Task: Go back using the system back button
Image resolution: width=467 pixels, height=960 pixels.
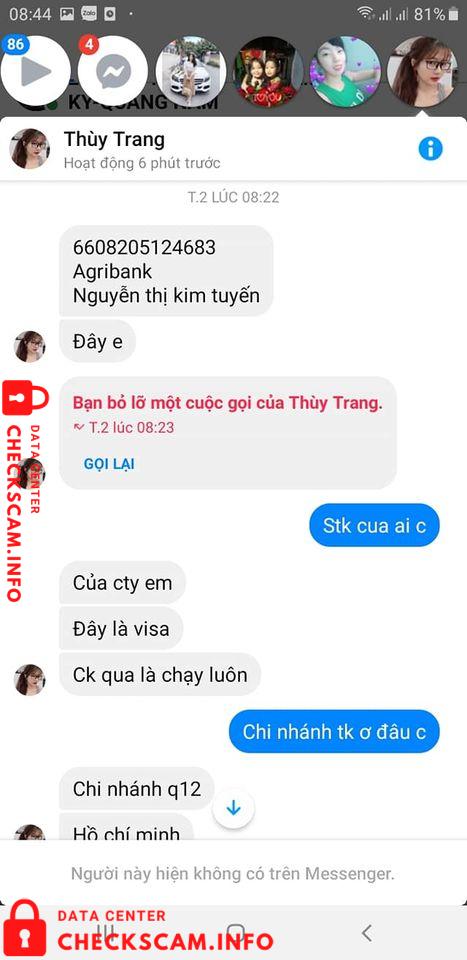Action: pos(366,933)
